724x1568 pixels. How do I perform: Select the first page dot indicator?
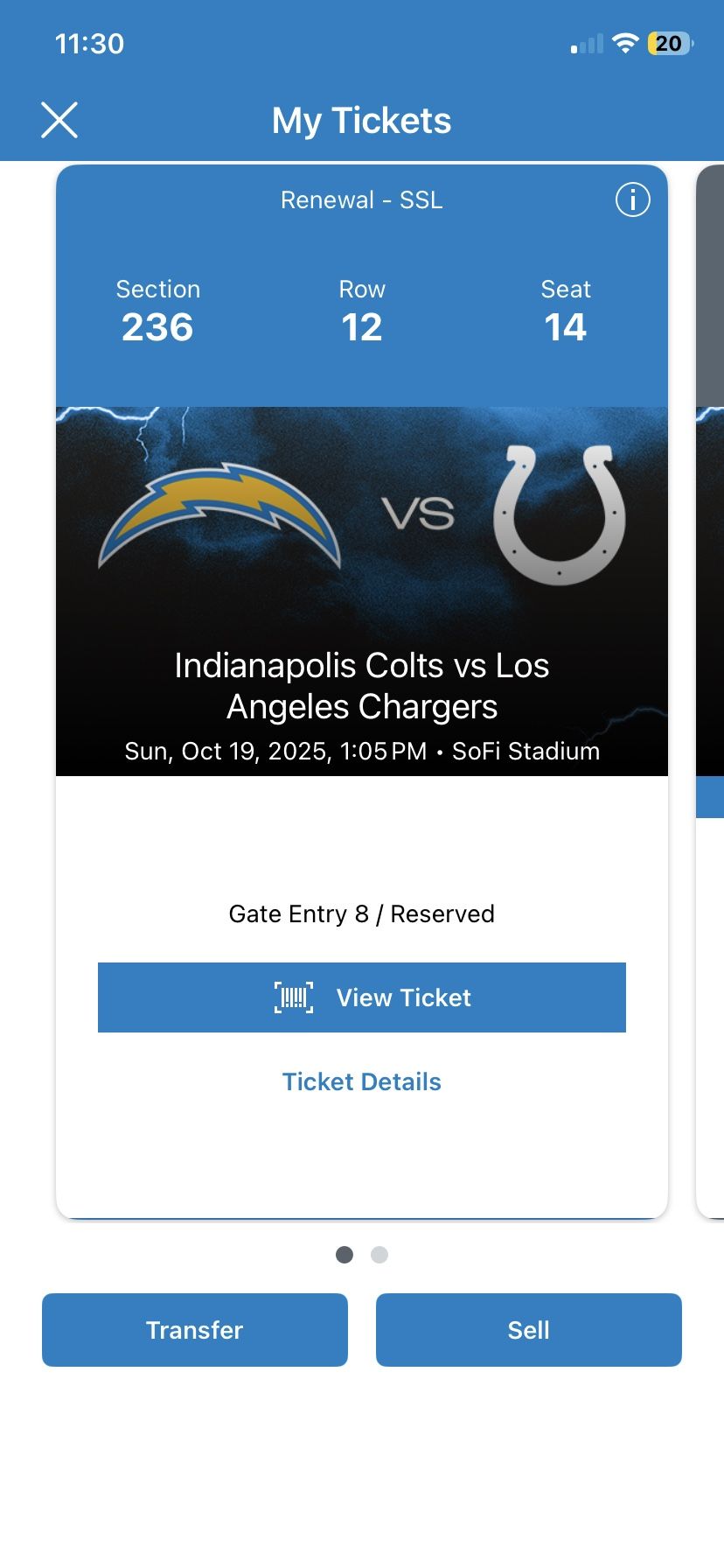pos(345,1254)
